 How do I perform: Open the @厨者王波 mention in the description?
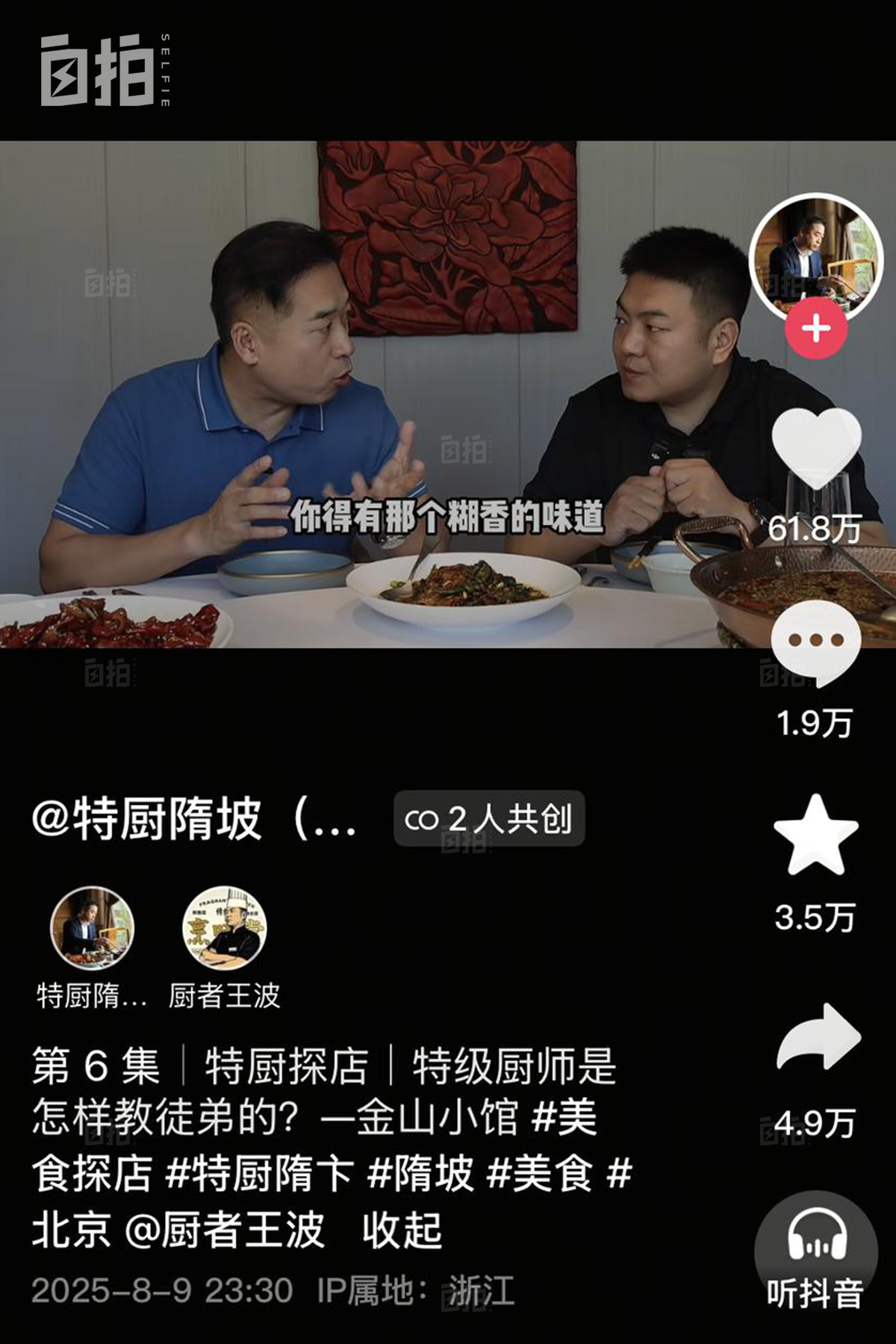coord(224,1229)
